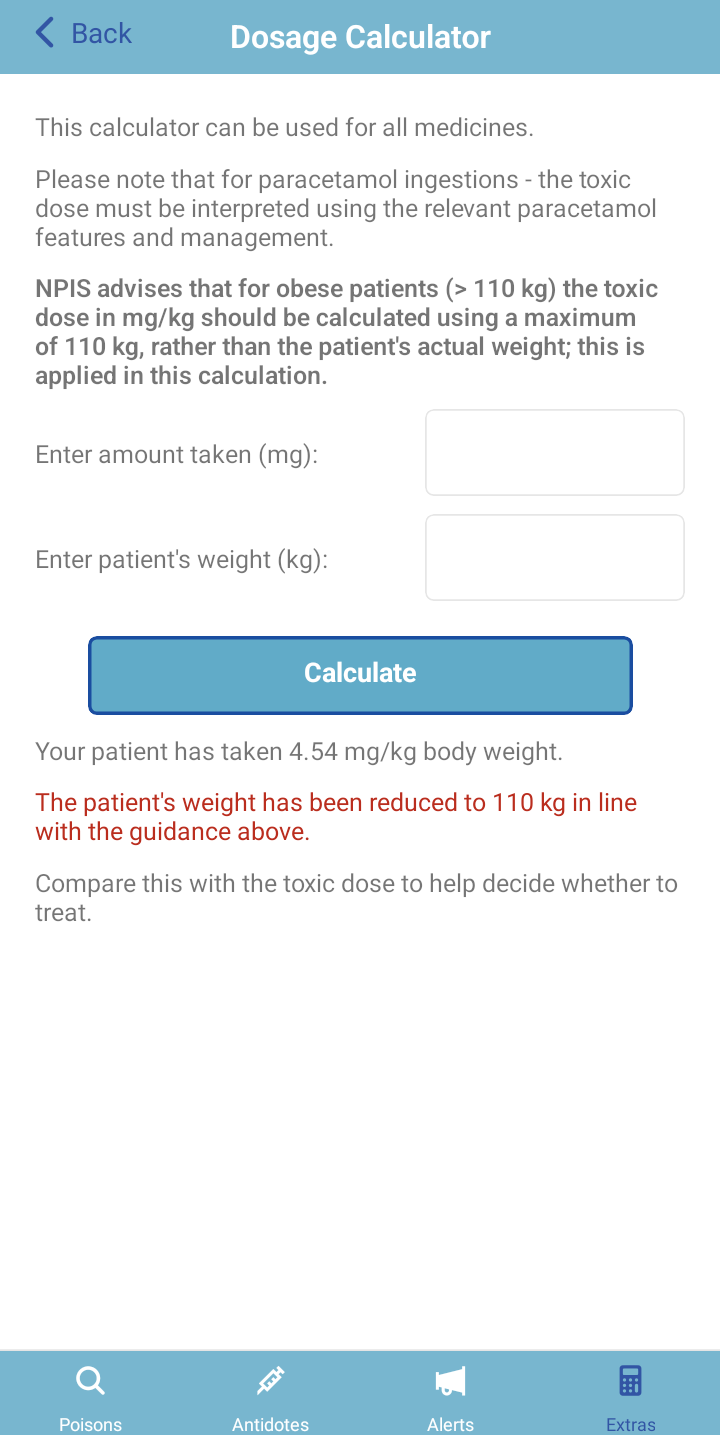Viewport: 720px width, 1435px height.
Task: Open the Poisons search section
Action: point(90,1395)
